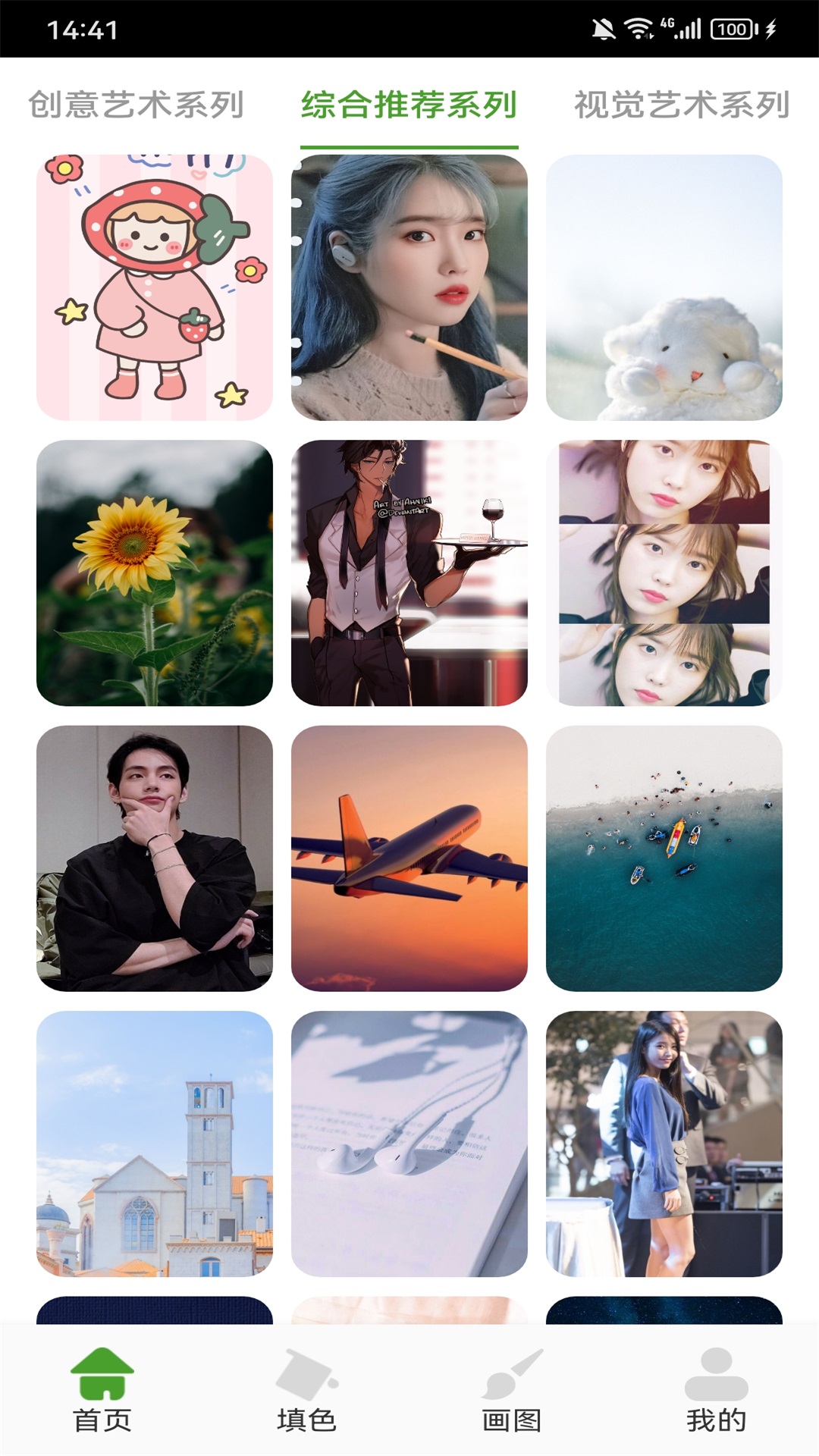Viewport: 819px width, 1456px height.
Task: Open the girl in blue sweater photo
Action: tap(664, 1143)
